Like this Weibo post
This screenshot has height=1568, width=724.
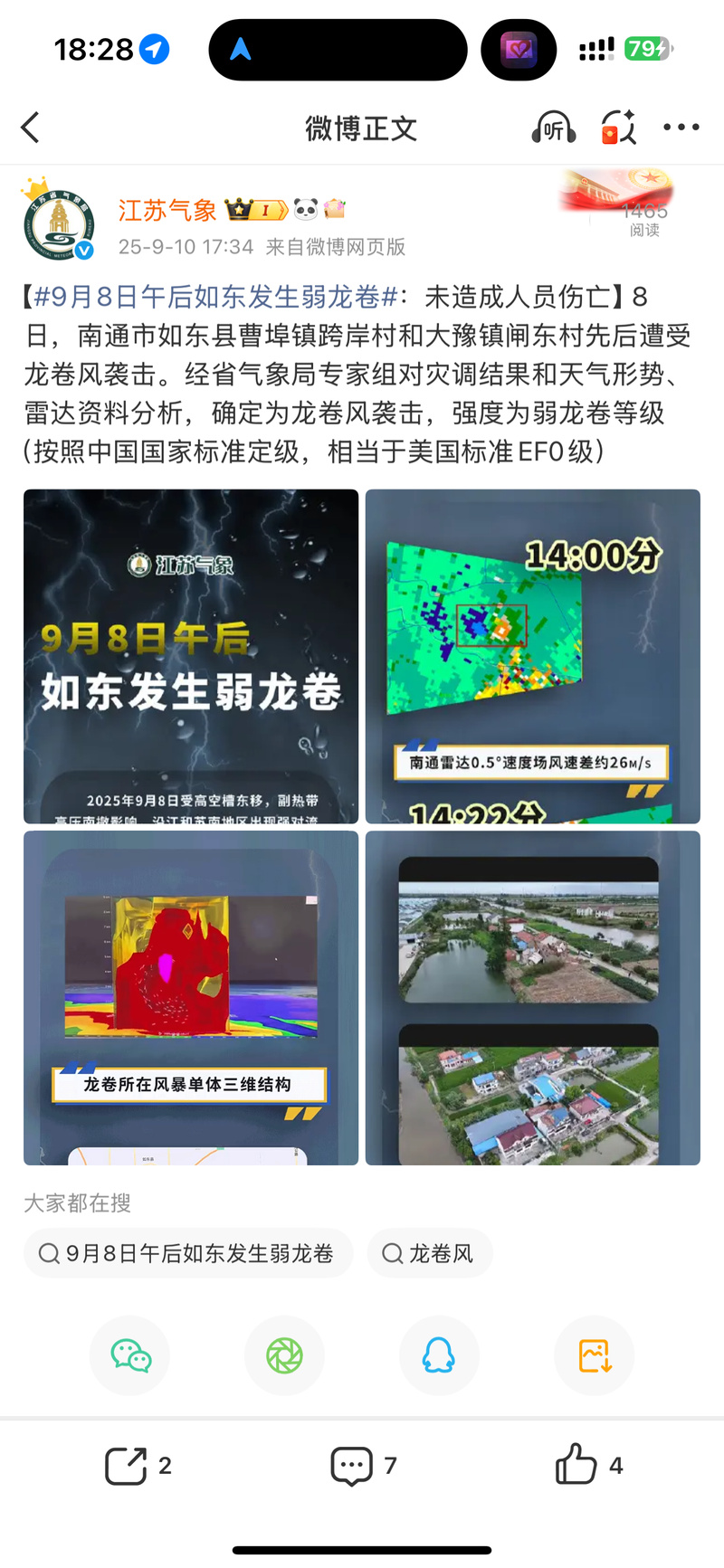coord(588,1466)
